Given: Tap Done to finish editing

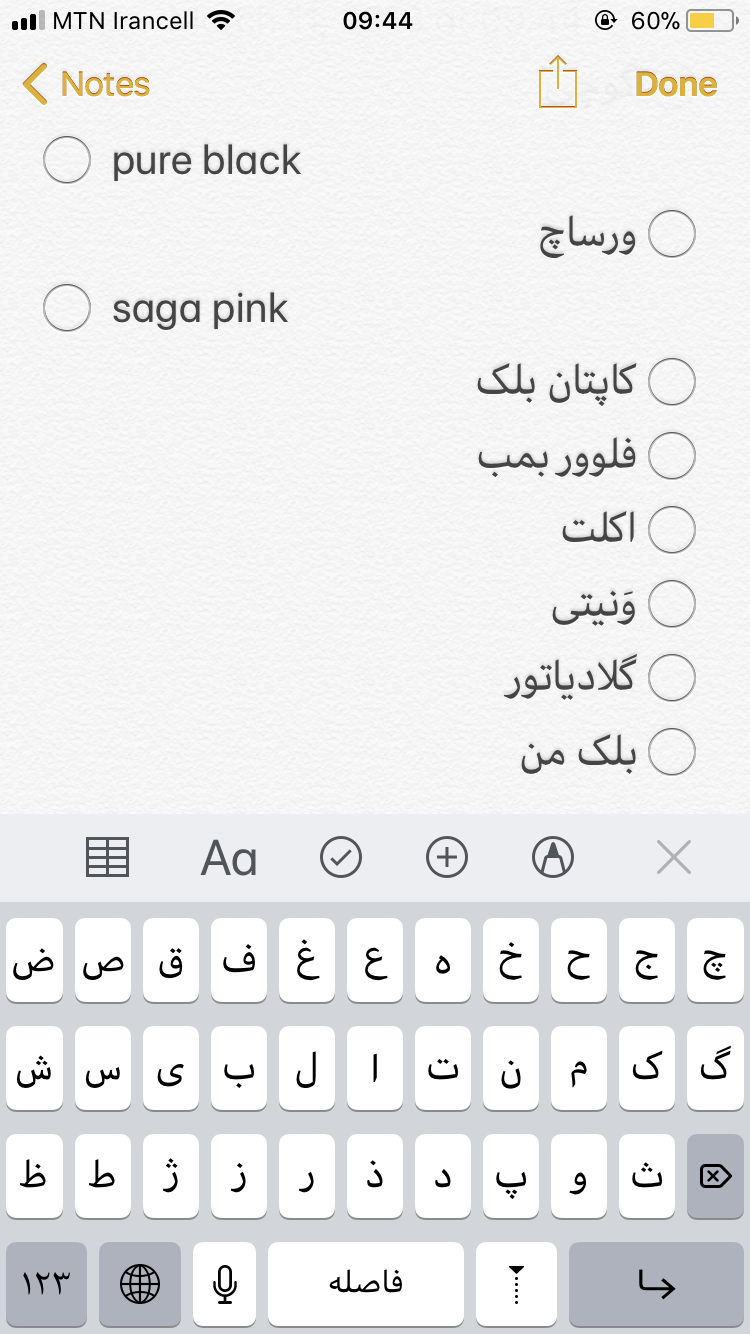Looking at the screenshot, I should point(676,84).
